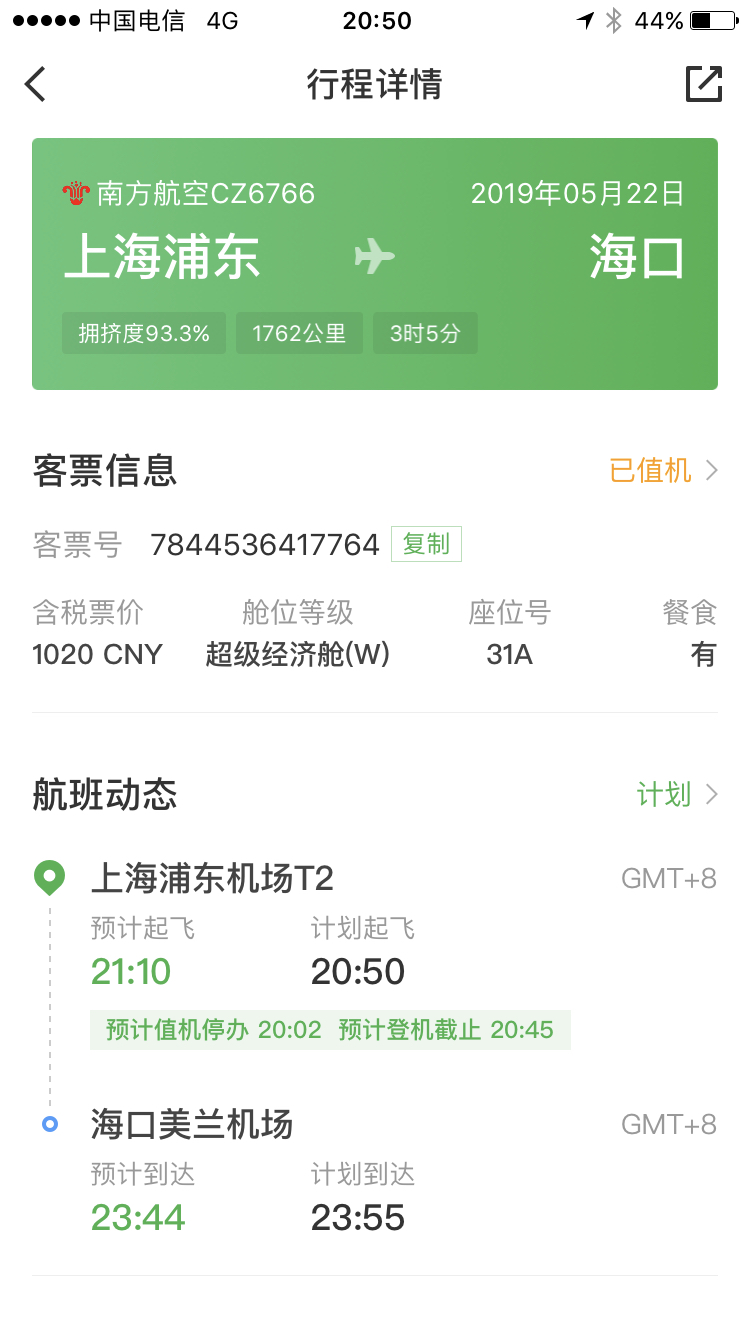
Task: Go back from the trip details page
Action: 36,84
